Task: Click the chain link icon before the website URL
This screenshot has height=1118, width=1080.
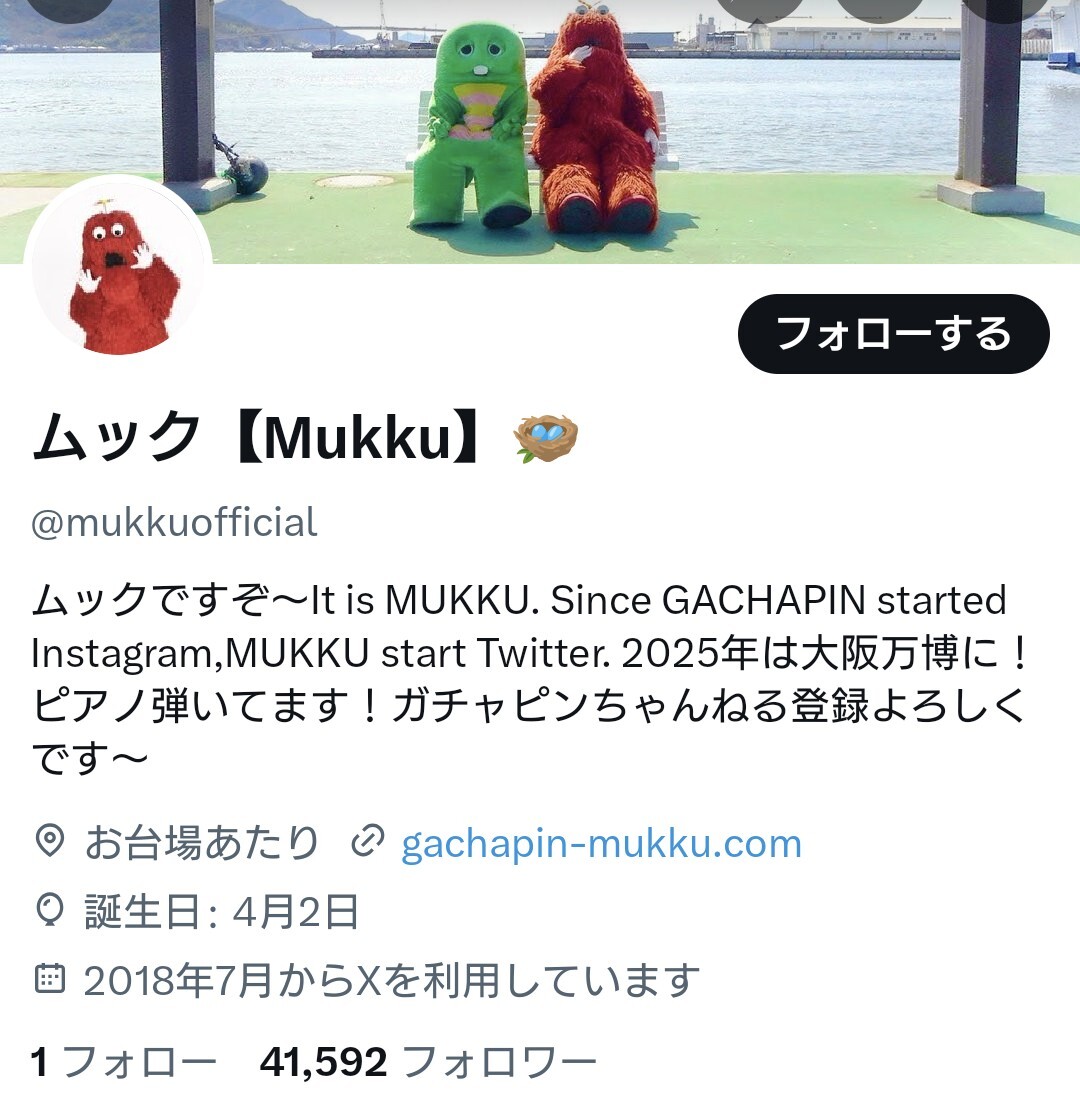Action: point(366,842)
